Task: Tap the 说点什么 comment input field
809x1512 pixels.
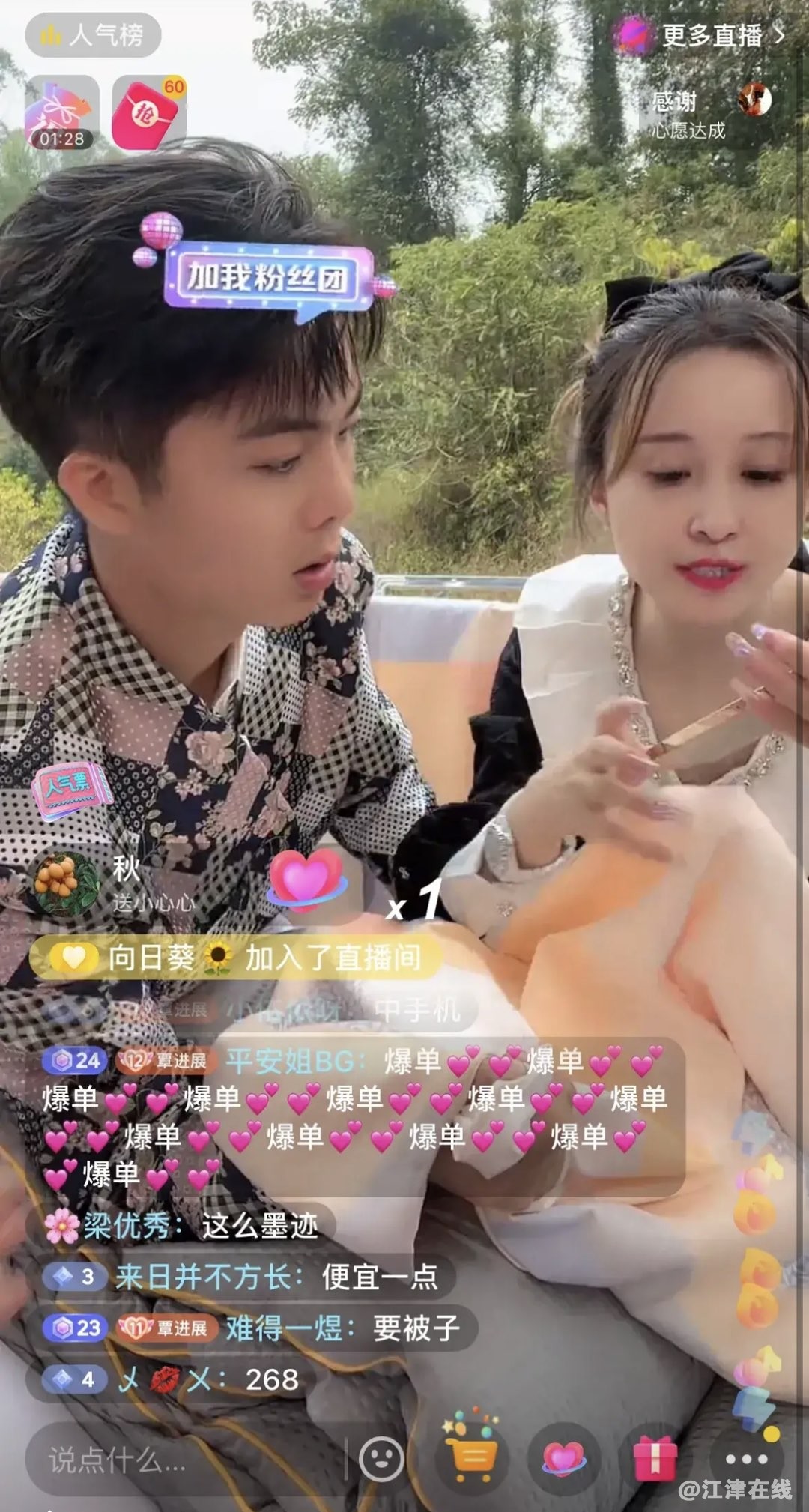Action: click(180, 1460)
